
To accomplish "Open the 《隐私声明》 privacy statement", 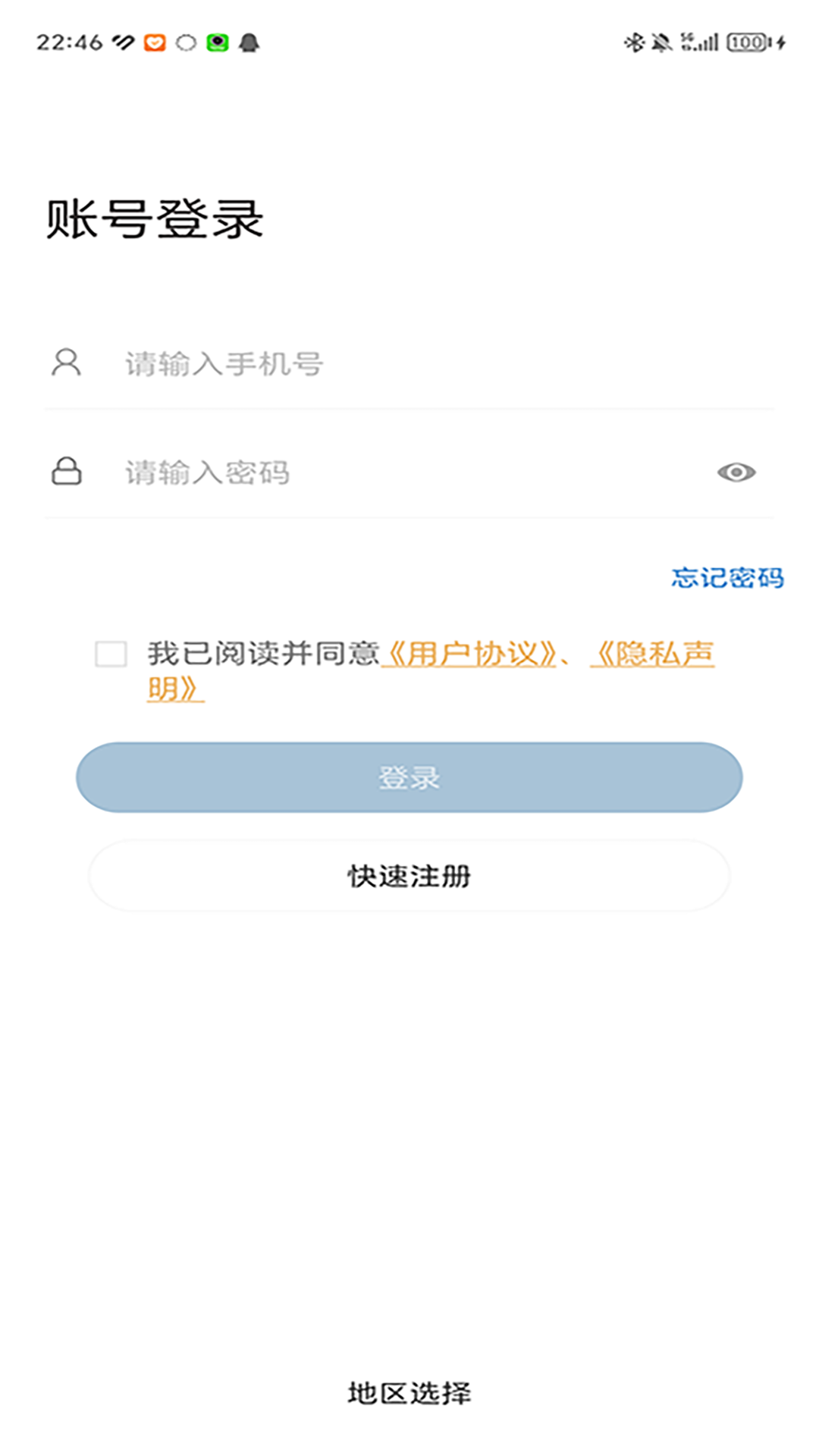I will coord(654,654).
